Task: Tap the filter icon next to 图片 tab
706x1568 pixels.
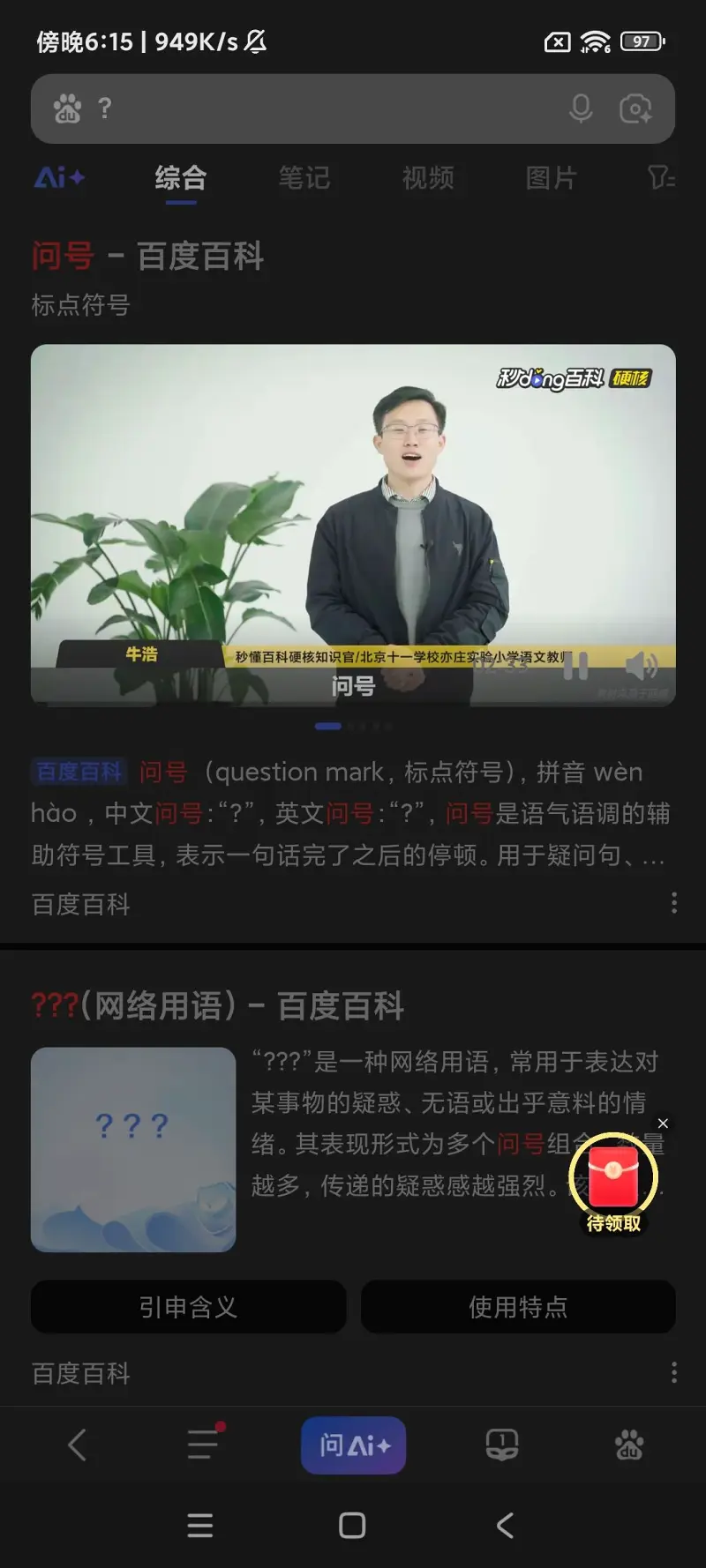Action: tap(663, 177)
